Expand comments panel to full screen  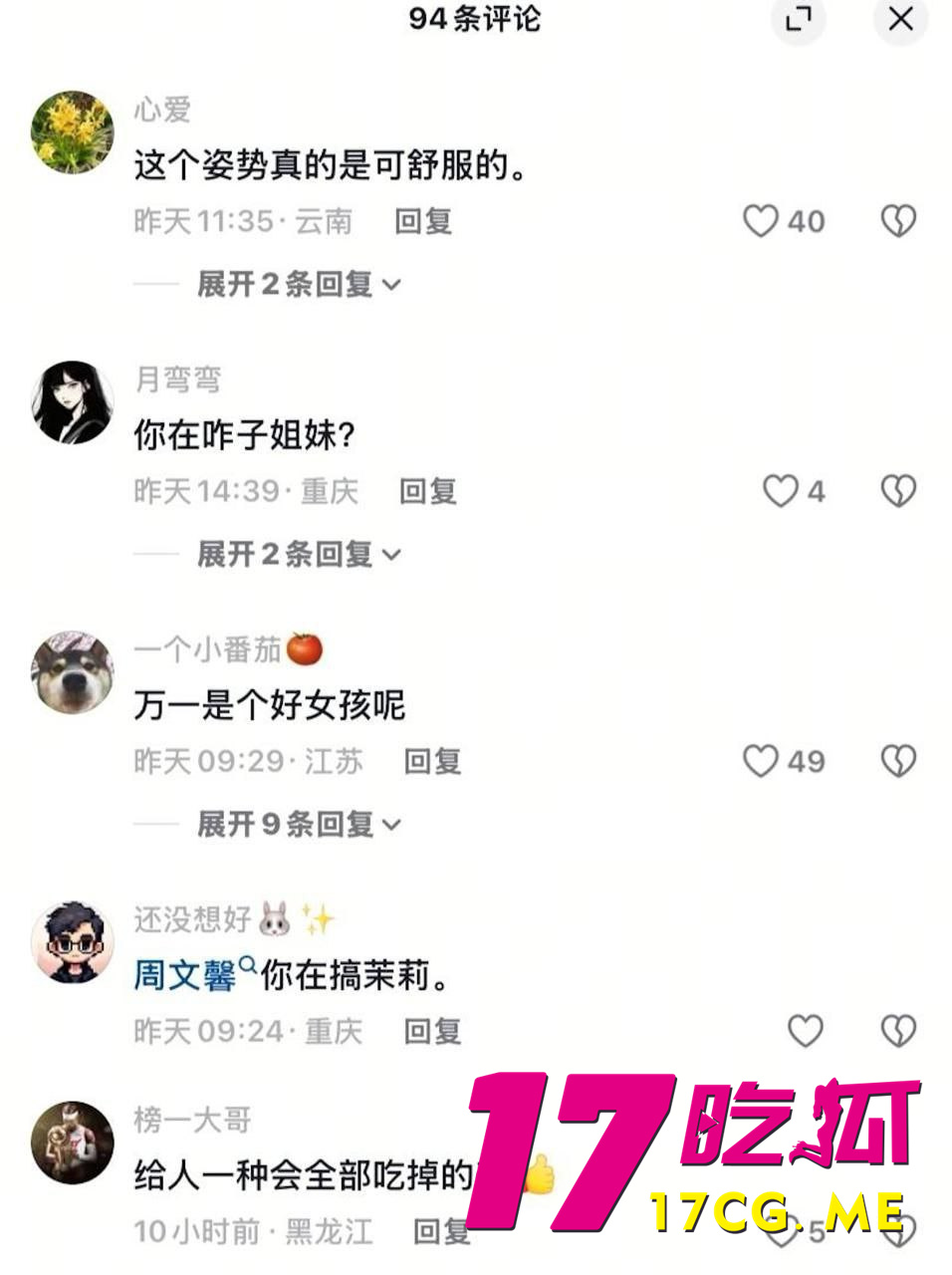point(799,19)
